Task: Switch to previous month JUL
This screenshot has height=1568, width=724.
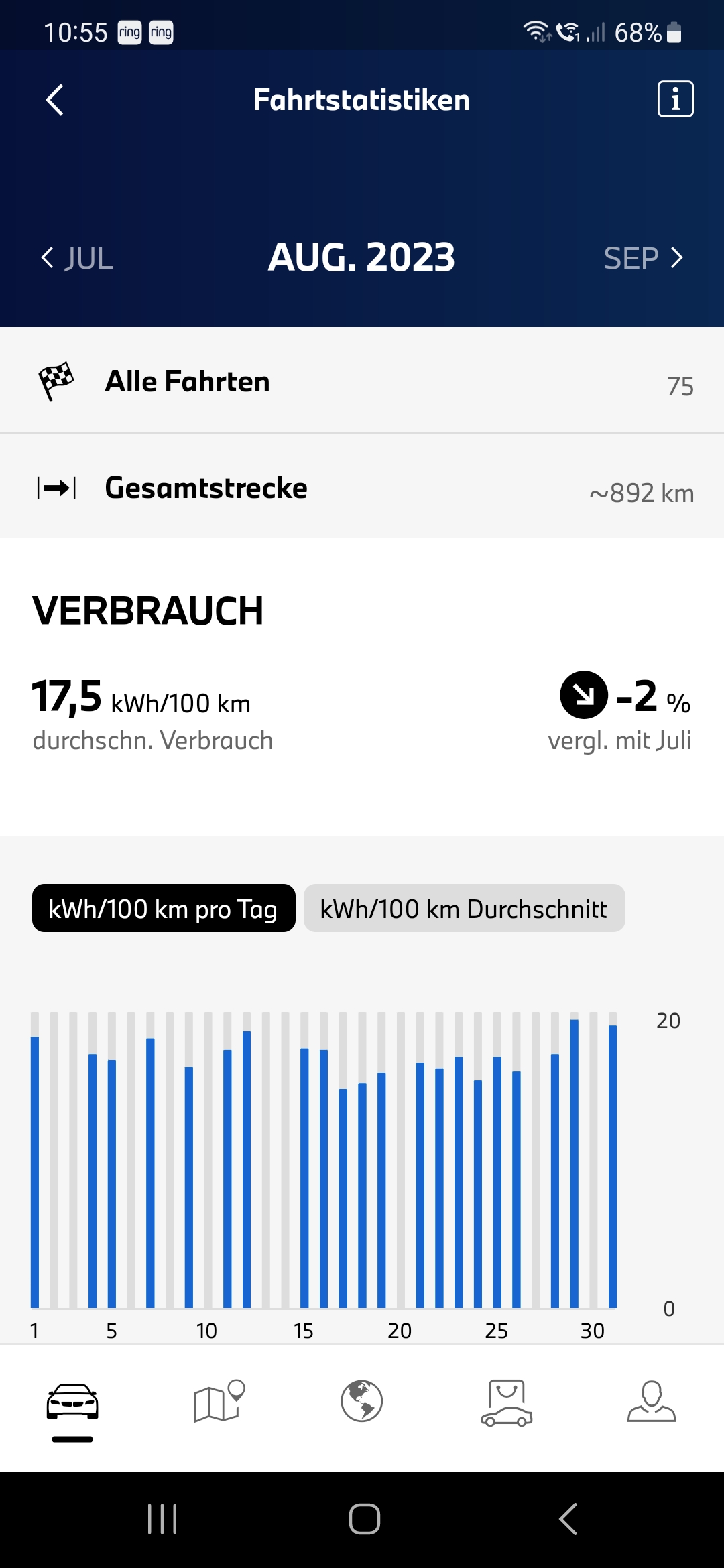Action: 77,258
